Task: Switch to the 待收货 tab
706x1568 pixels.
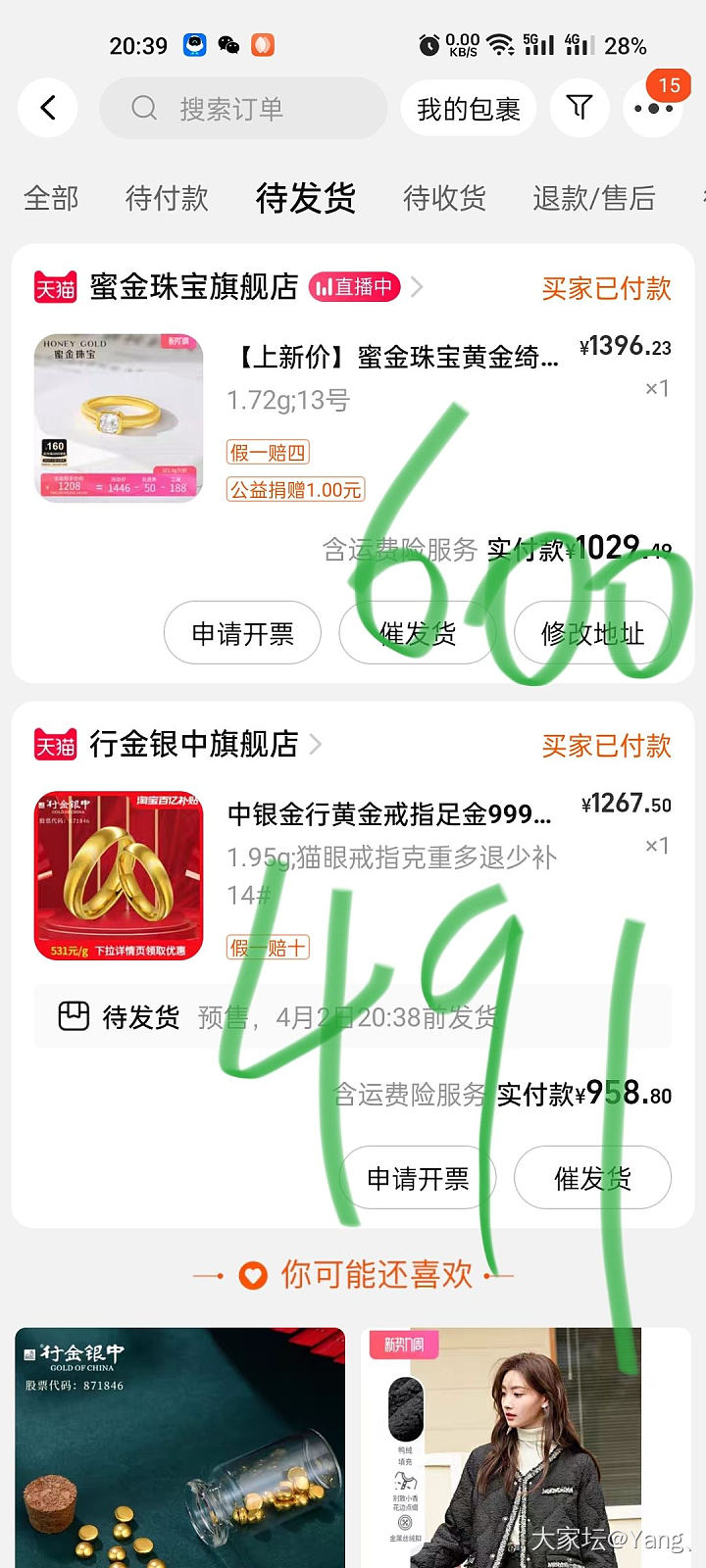Action: click(444, 198)
